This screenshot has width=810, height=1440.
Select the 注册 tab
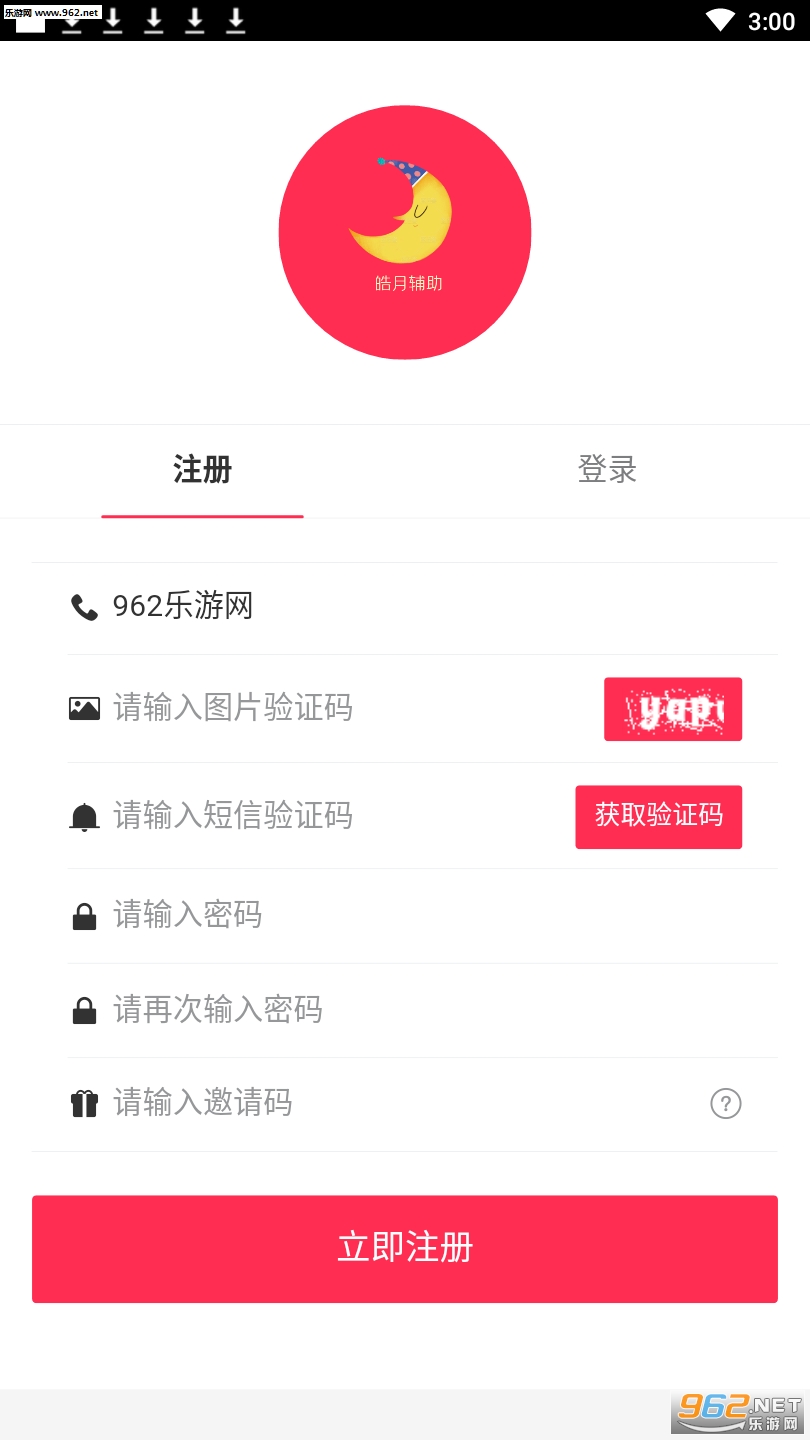click(x=202, y=470)
